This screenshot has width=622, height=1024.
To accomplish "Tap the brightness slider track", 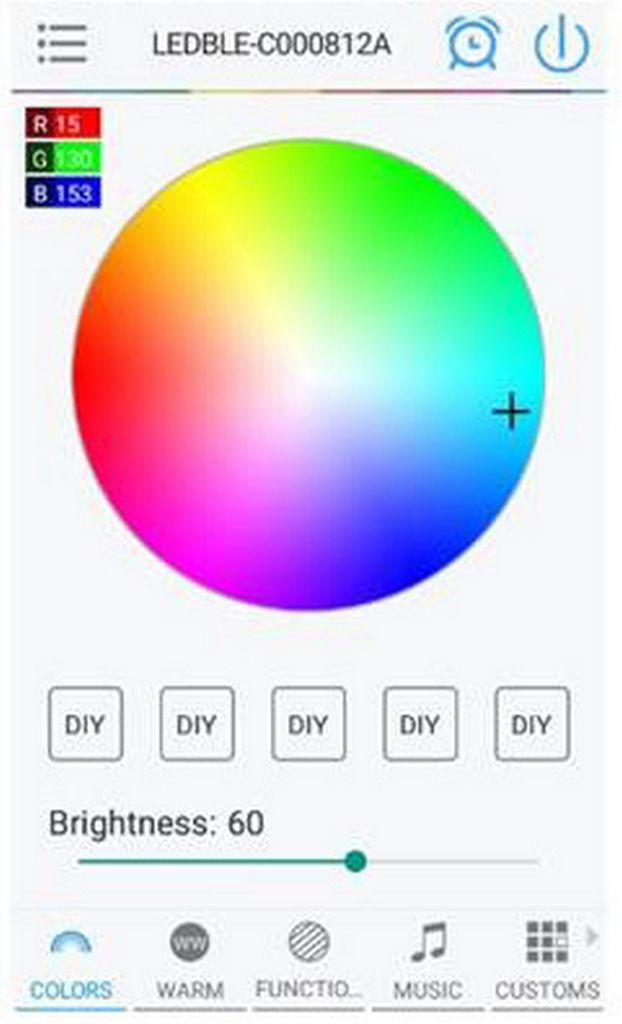I will tap(308, 861).
